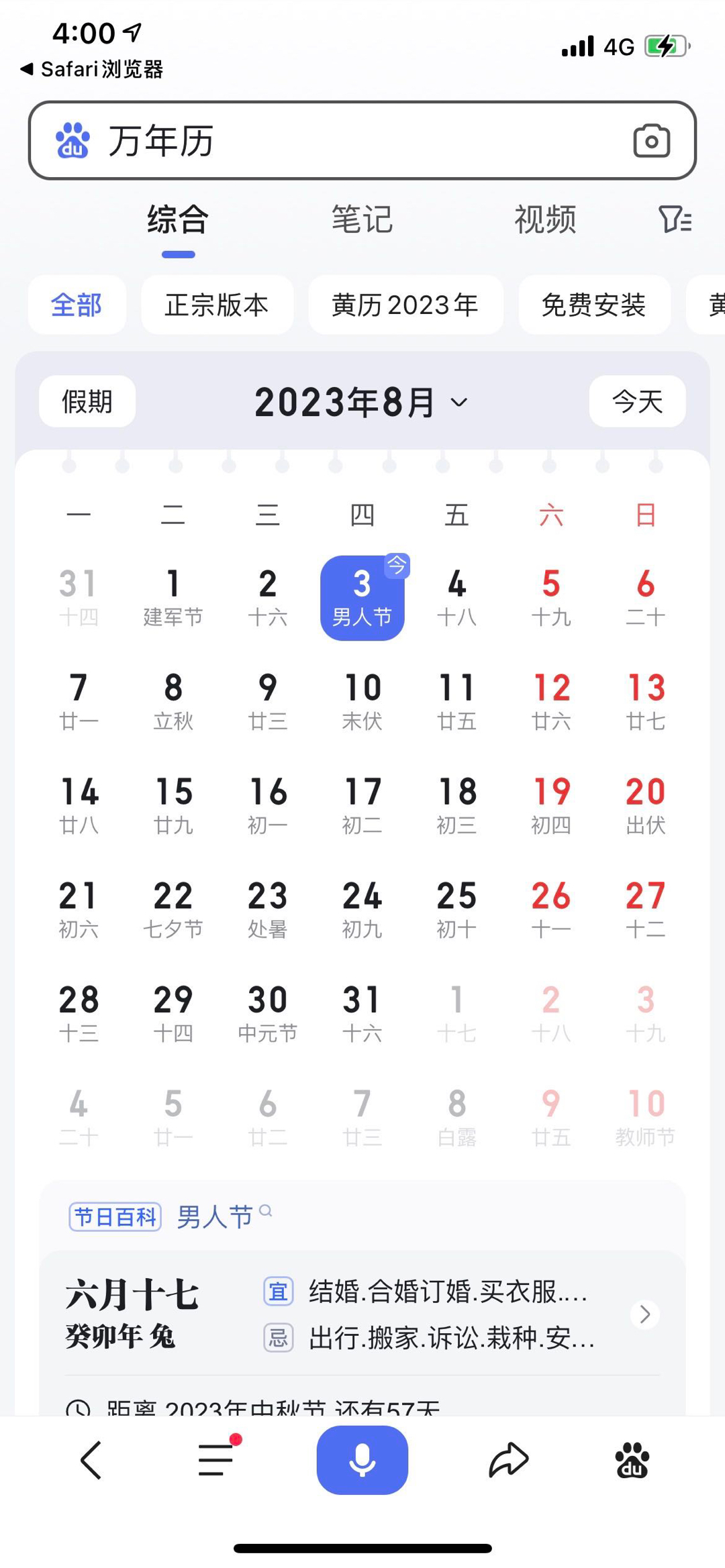The width and height of the screenshot is (725, 1568).
Task: Open the 六月十七 almanac details
Action: pos(362,1314)
